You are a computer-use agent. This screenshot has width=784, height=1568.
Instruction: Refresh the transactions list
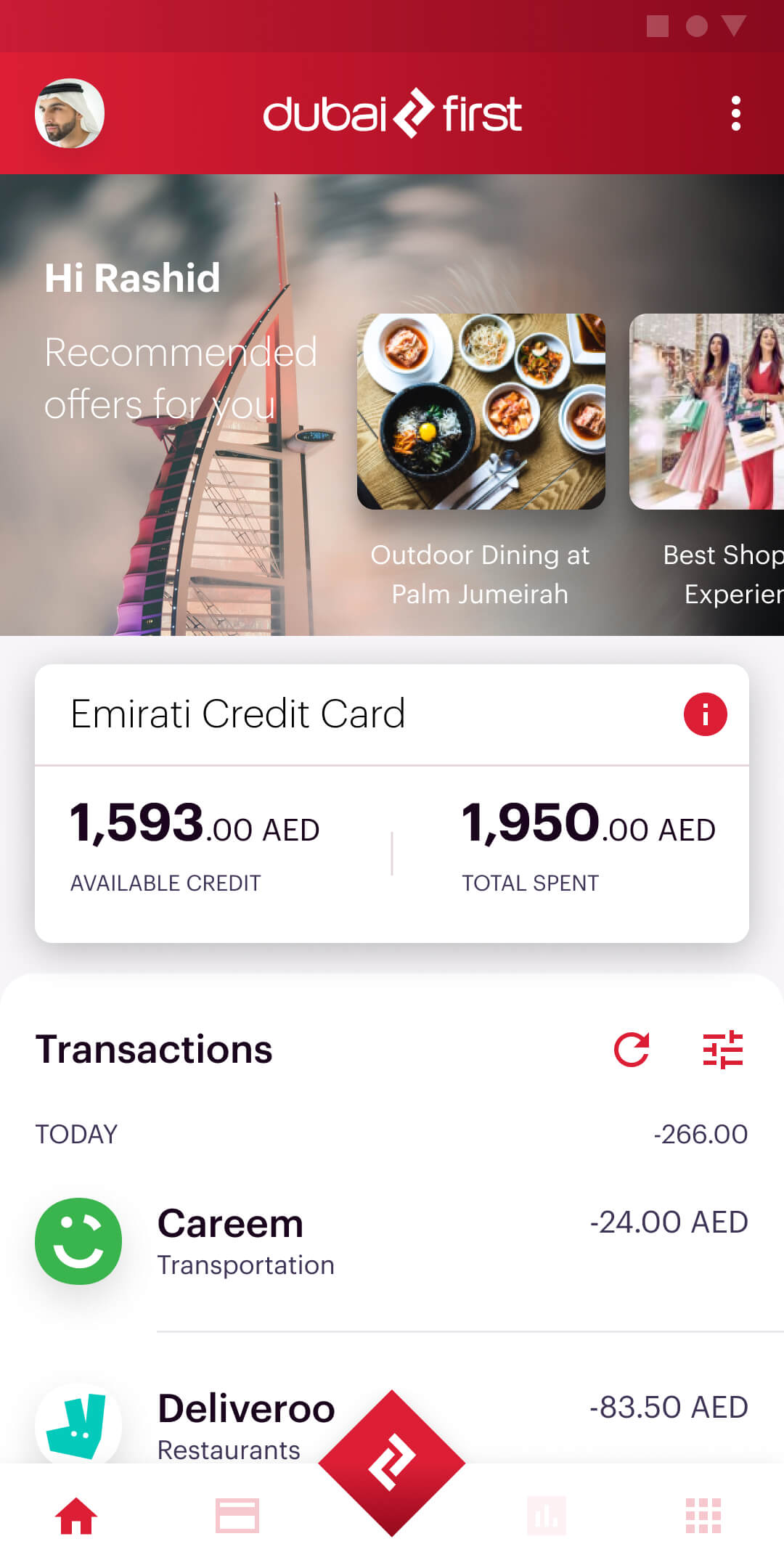(631, 1050)
